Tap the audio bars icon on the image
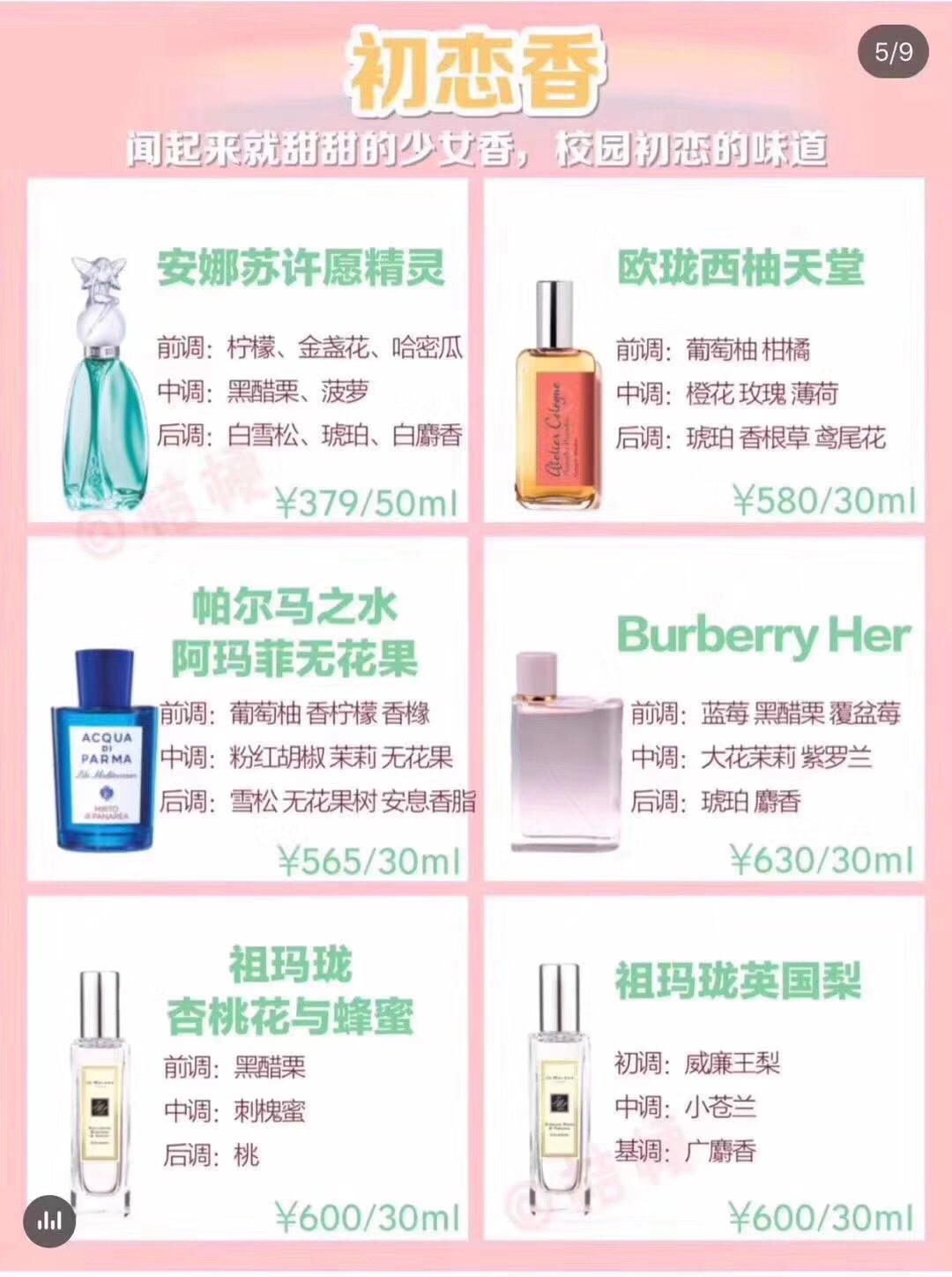The height and width of the screenshot is (1277, 952). tap(50, 1221)
